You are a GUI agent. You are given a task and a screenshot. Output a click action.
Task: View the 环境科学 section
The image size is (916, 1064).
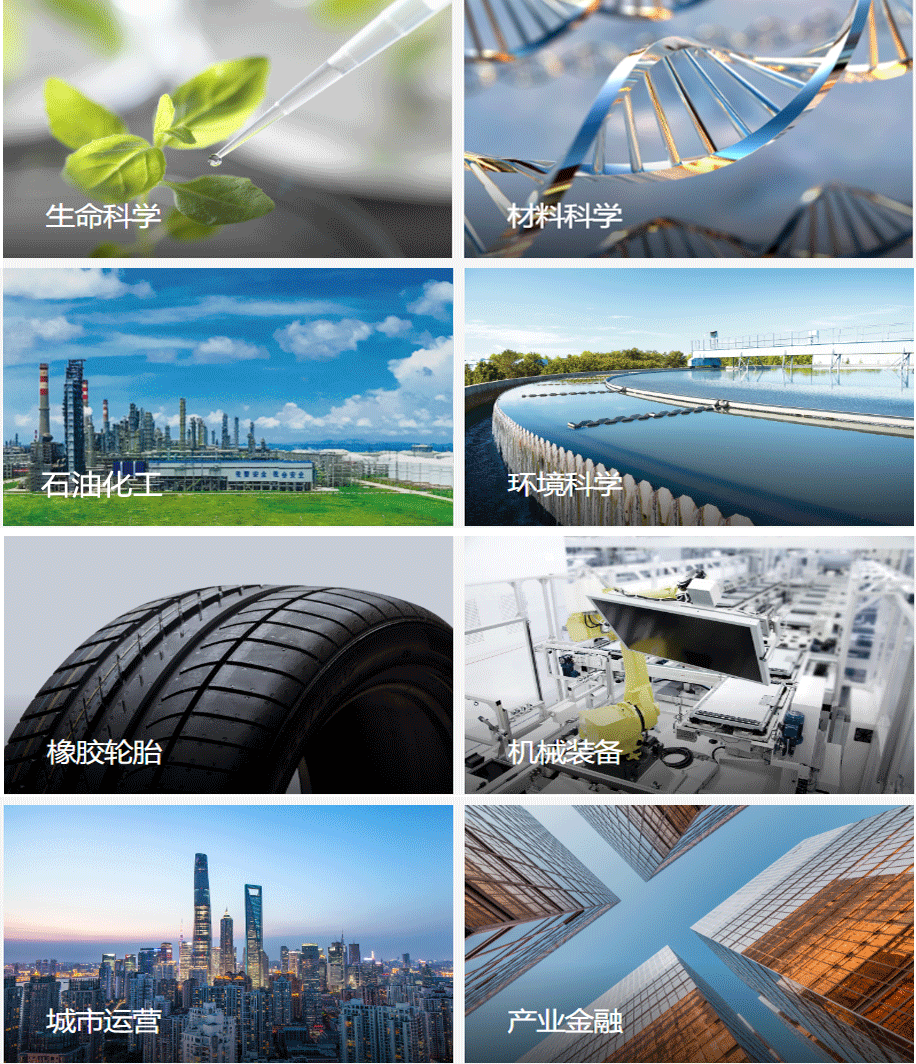click(689, 396)
